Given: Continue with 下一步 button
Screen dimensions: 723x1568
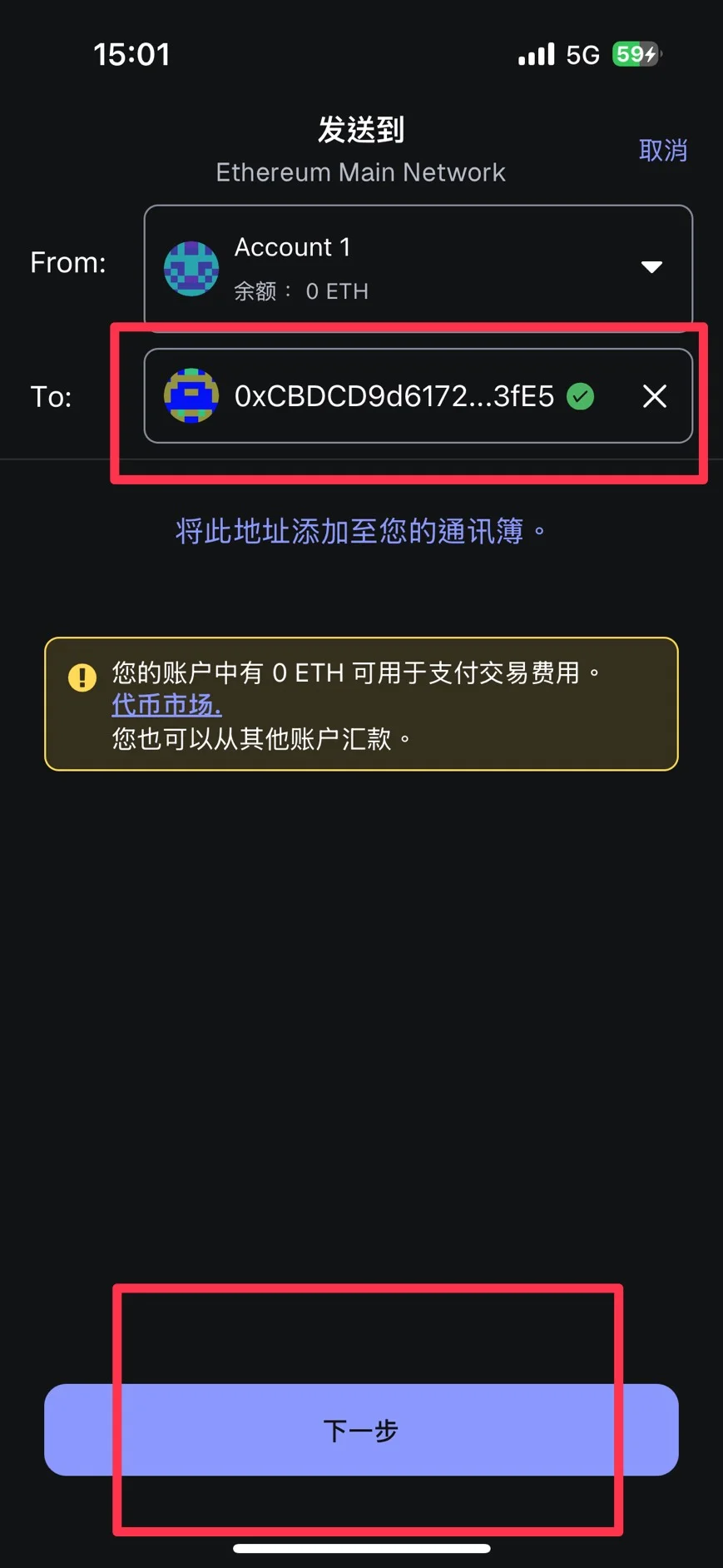Looking at the screenshot, I should (361, 1430).
